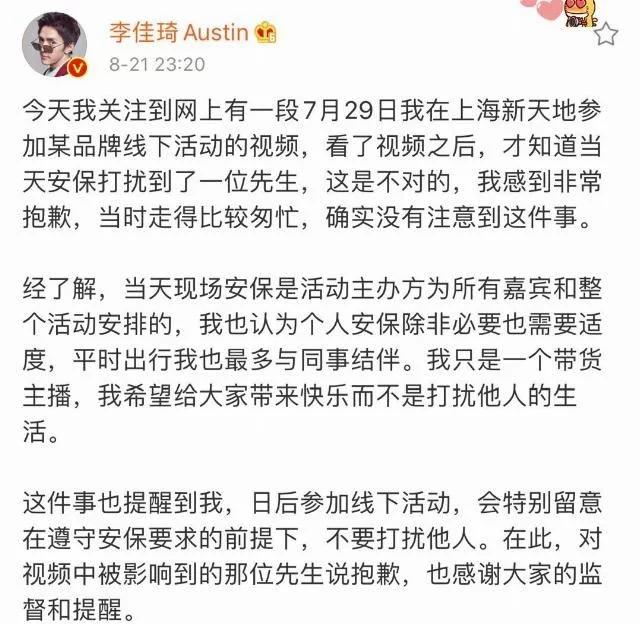Favorite this post with the star icon
This screenshot has width=640, height=624.
coord(606,35)
